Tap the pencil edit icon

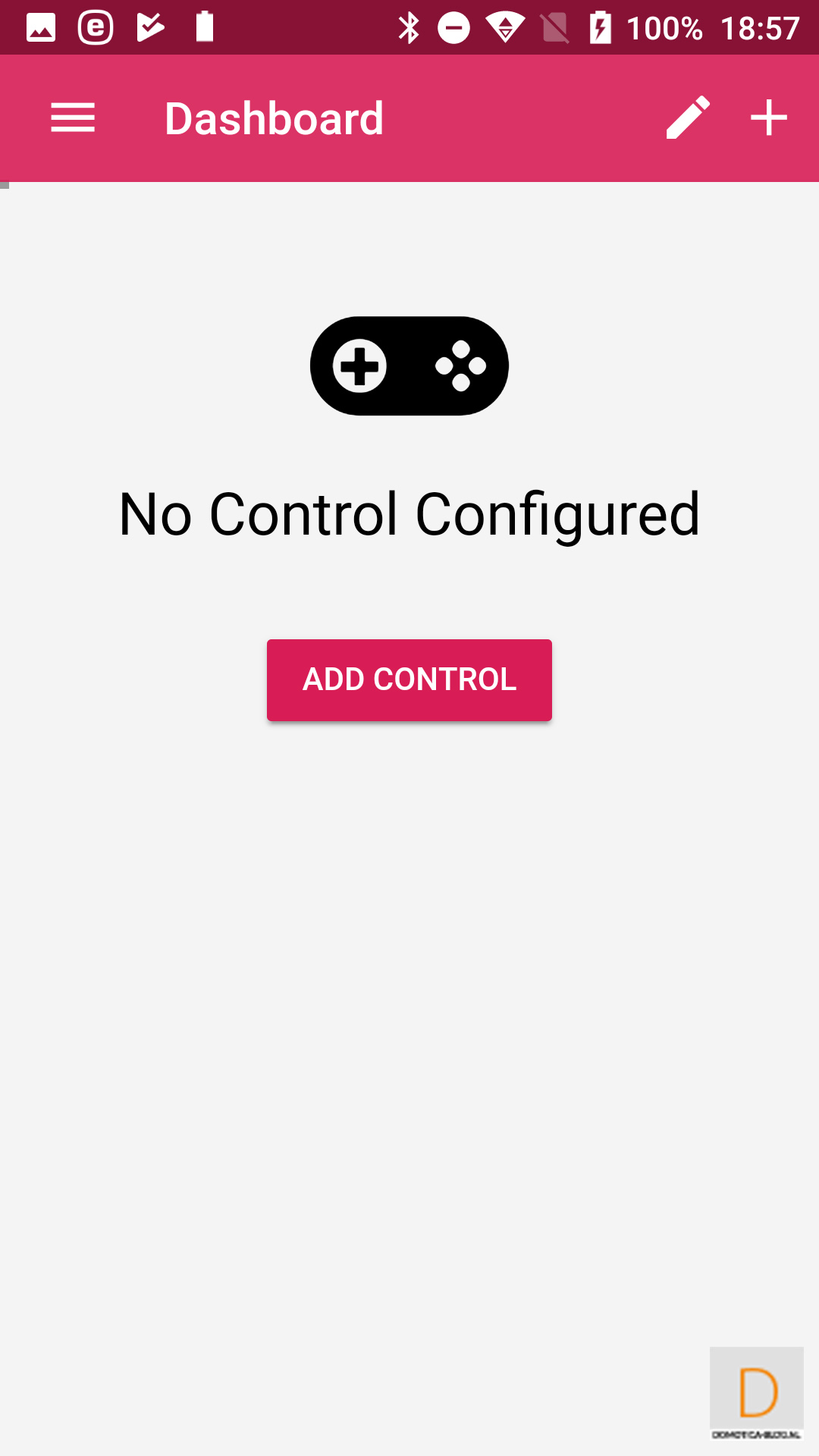688,118
